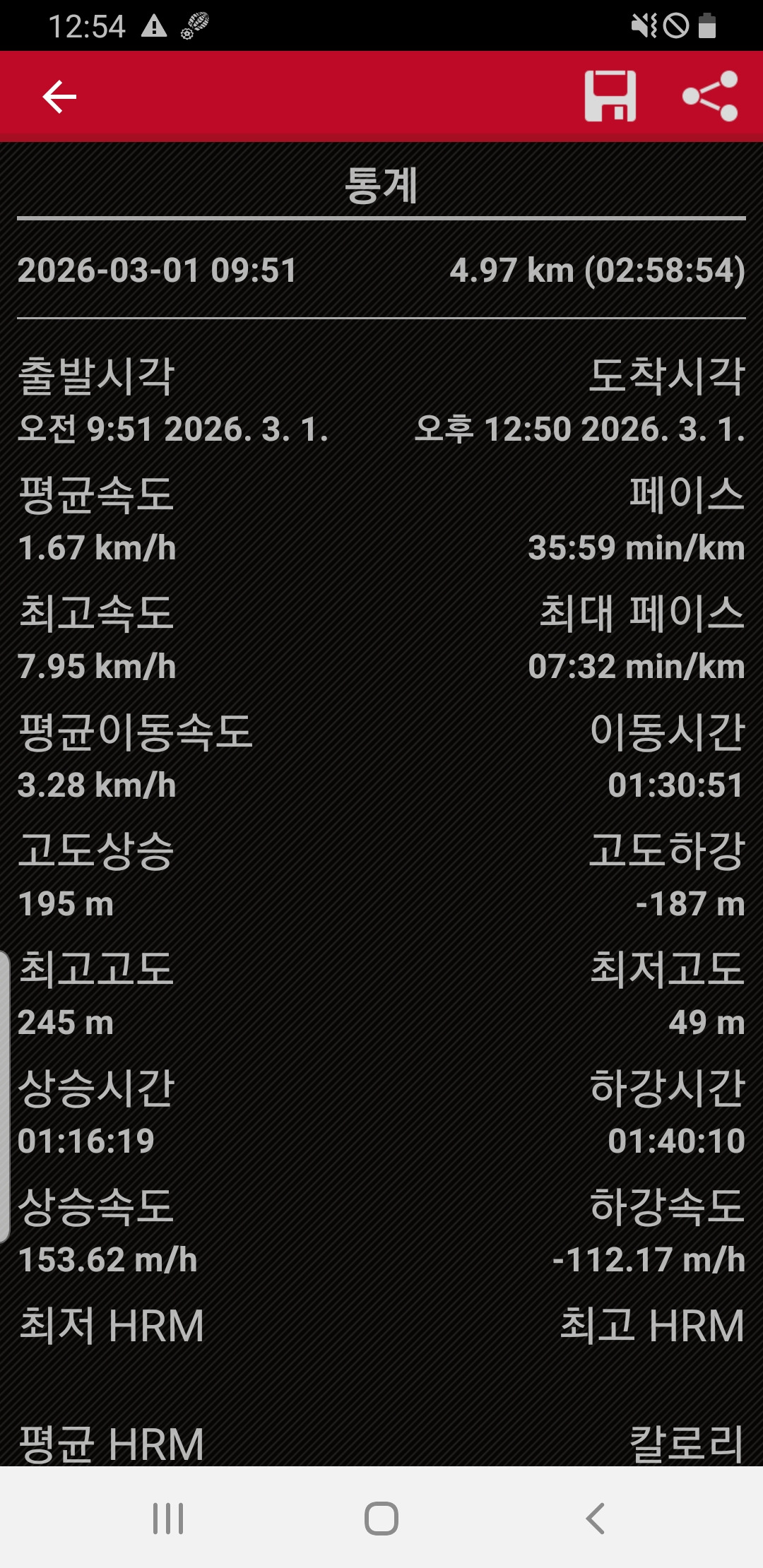Tap the back arrow in the app bar
Image resolution: width=763 pixels, height=1568 pixels.
(x=59, y=97)
